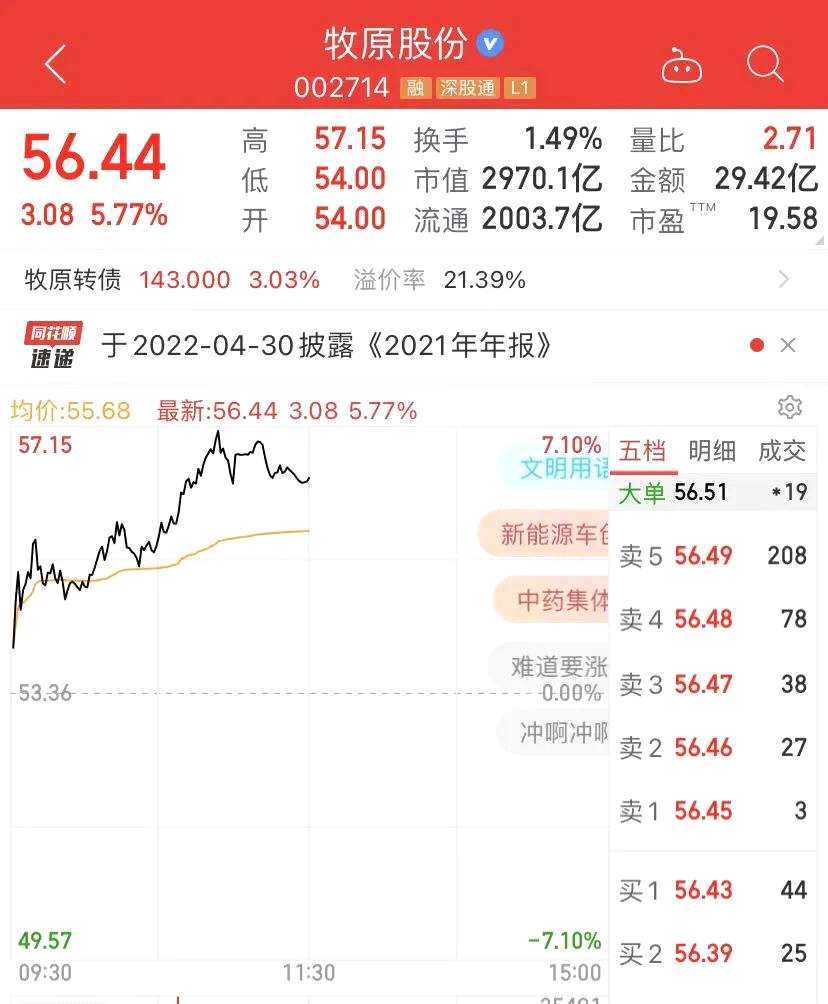Select the 文明用语 chip
This screenshot has width=828, height=1004.
point(562,468)
